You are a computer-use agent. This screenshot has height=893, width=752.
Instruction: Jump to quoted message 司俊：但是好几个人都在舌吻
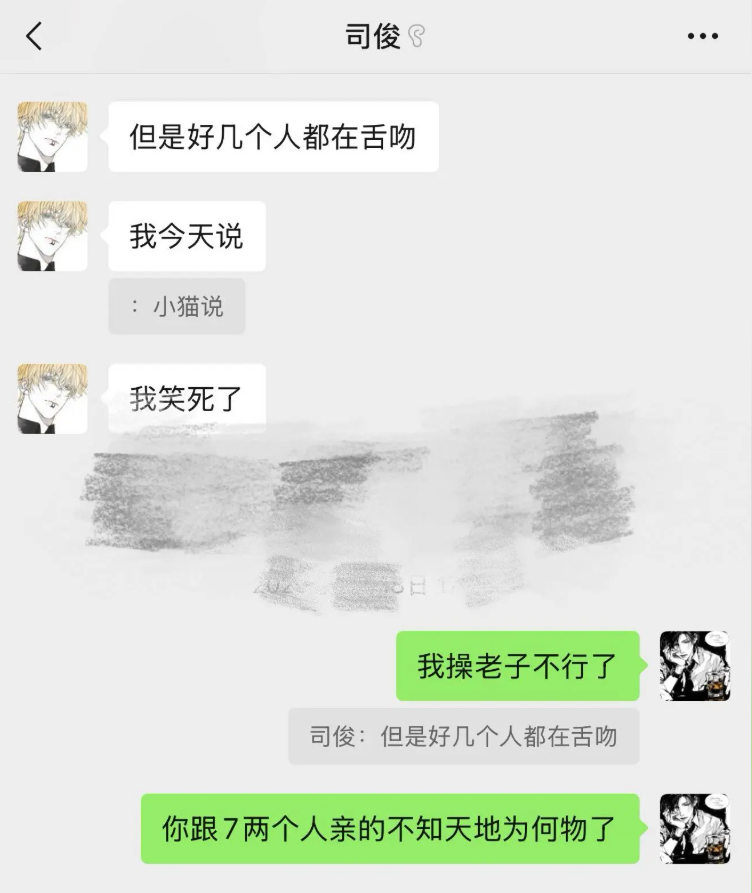(463, 738)
